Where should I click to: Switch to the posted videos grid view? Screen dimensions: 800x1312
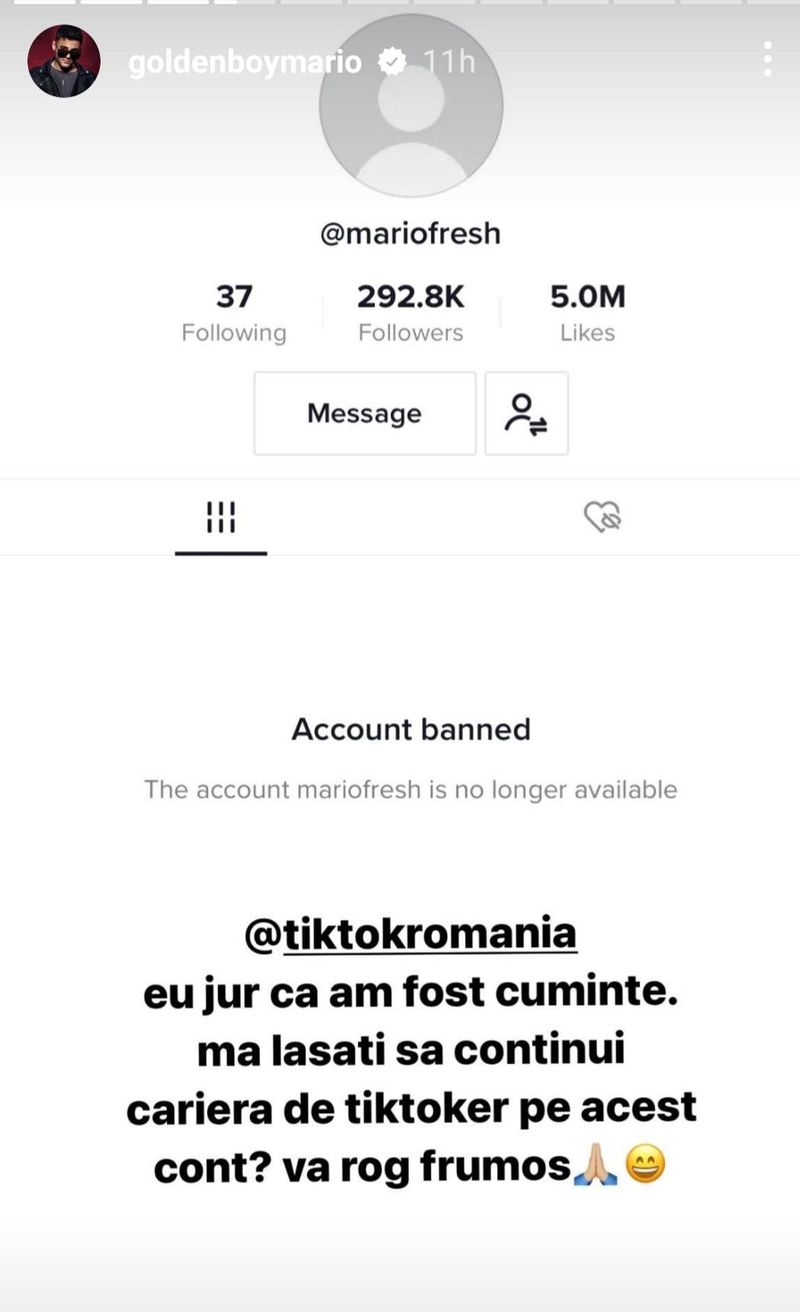tap(220, 516)
